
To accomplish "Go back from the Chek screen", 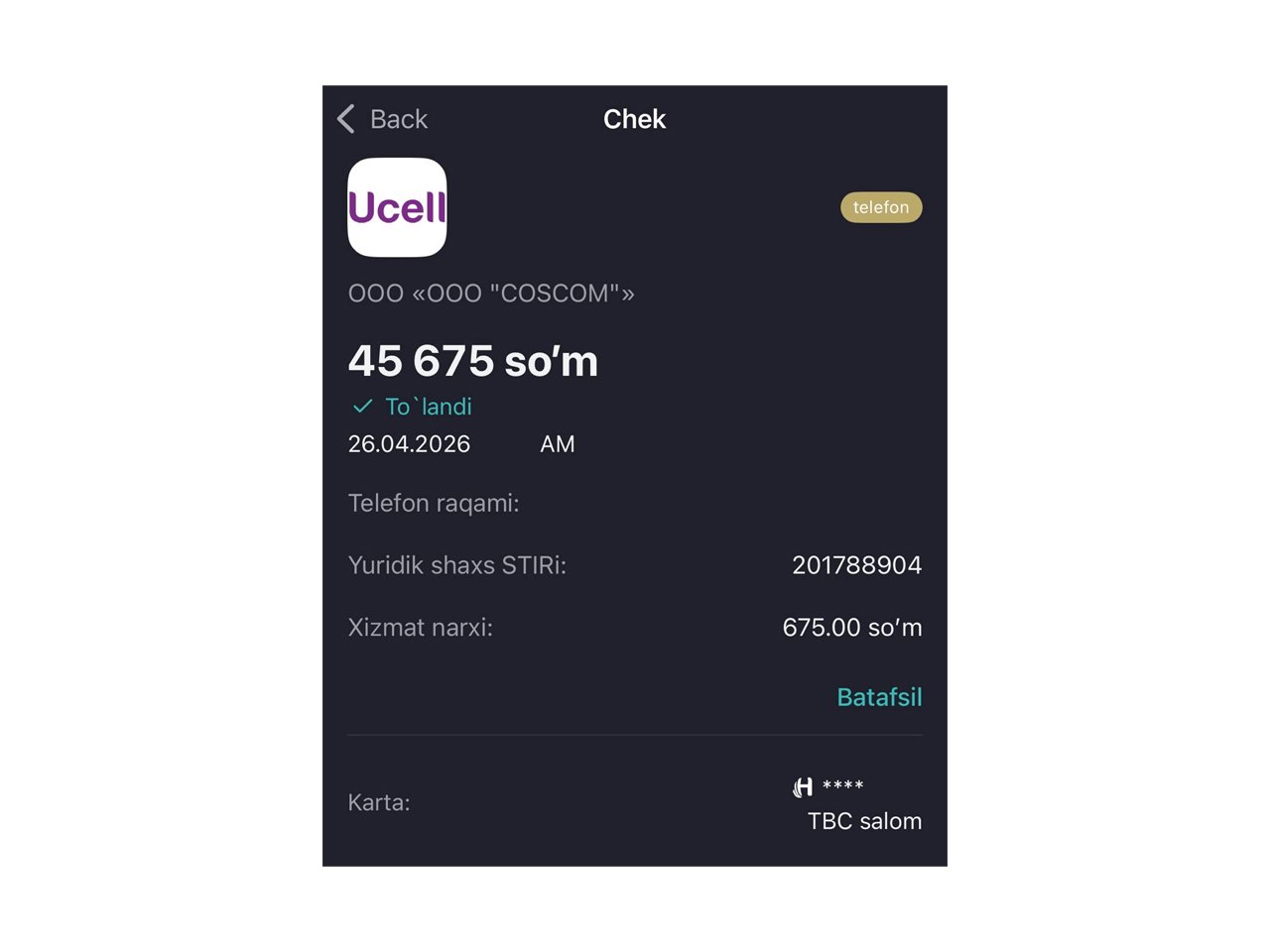I will 383,119.
